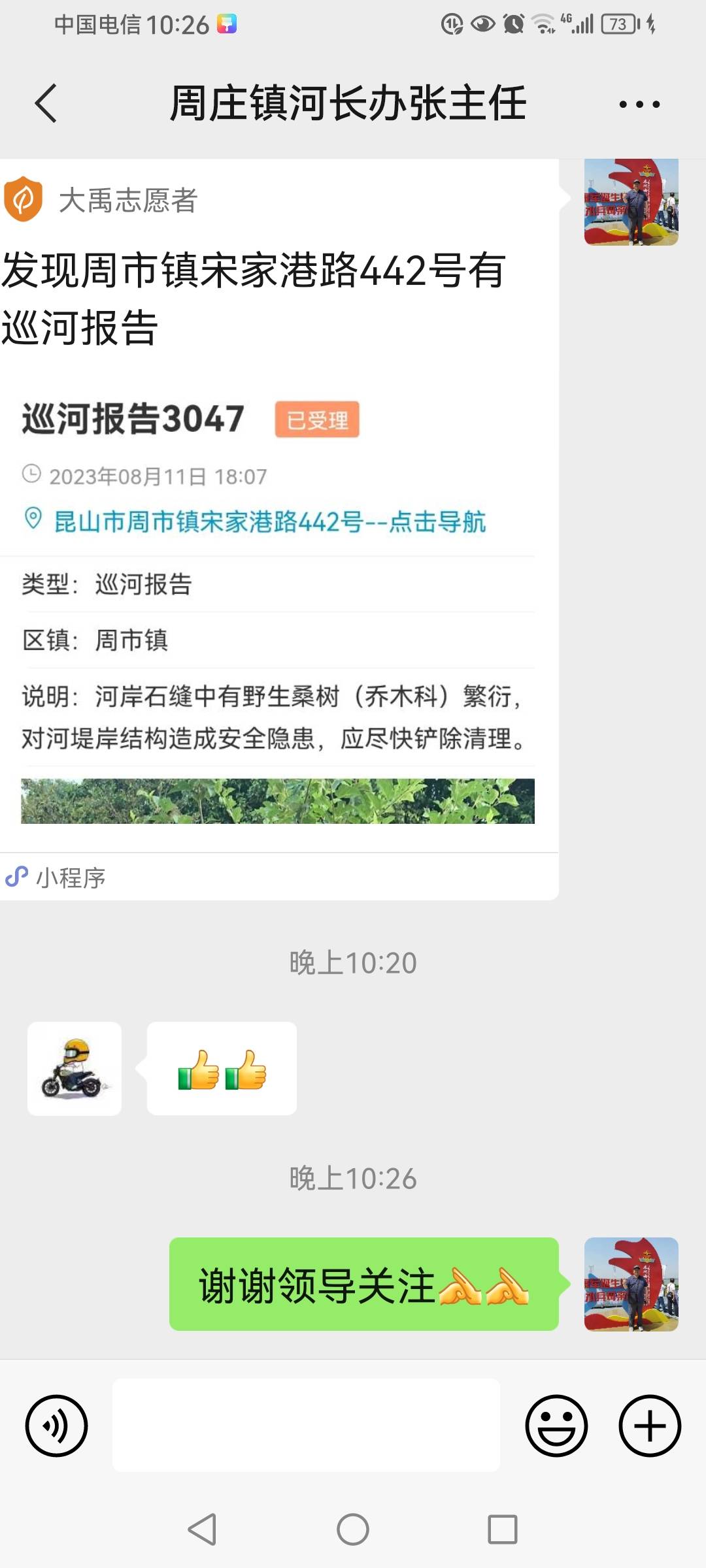Focus the message text field

click(x=306, y=1426)
